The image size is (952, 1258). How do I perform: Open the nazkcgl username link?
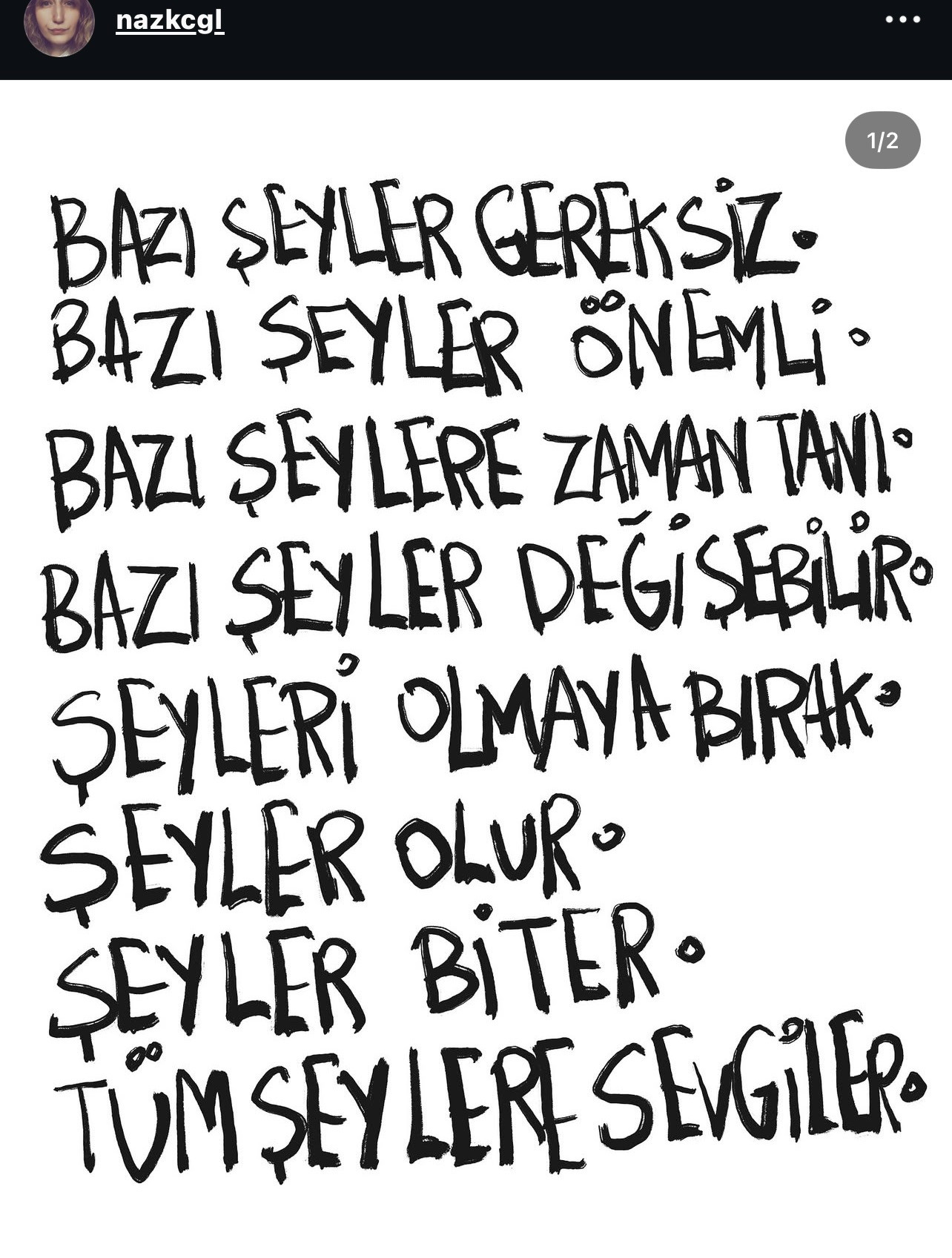[170, 21]
